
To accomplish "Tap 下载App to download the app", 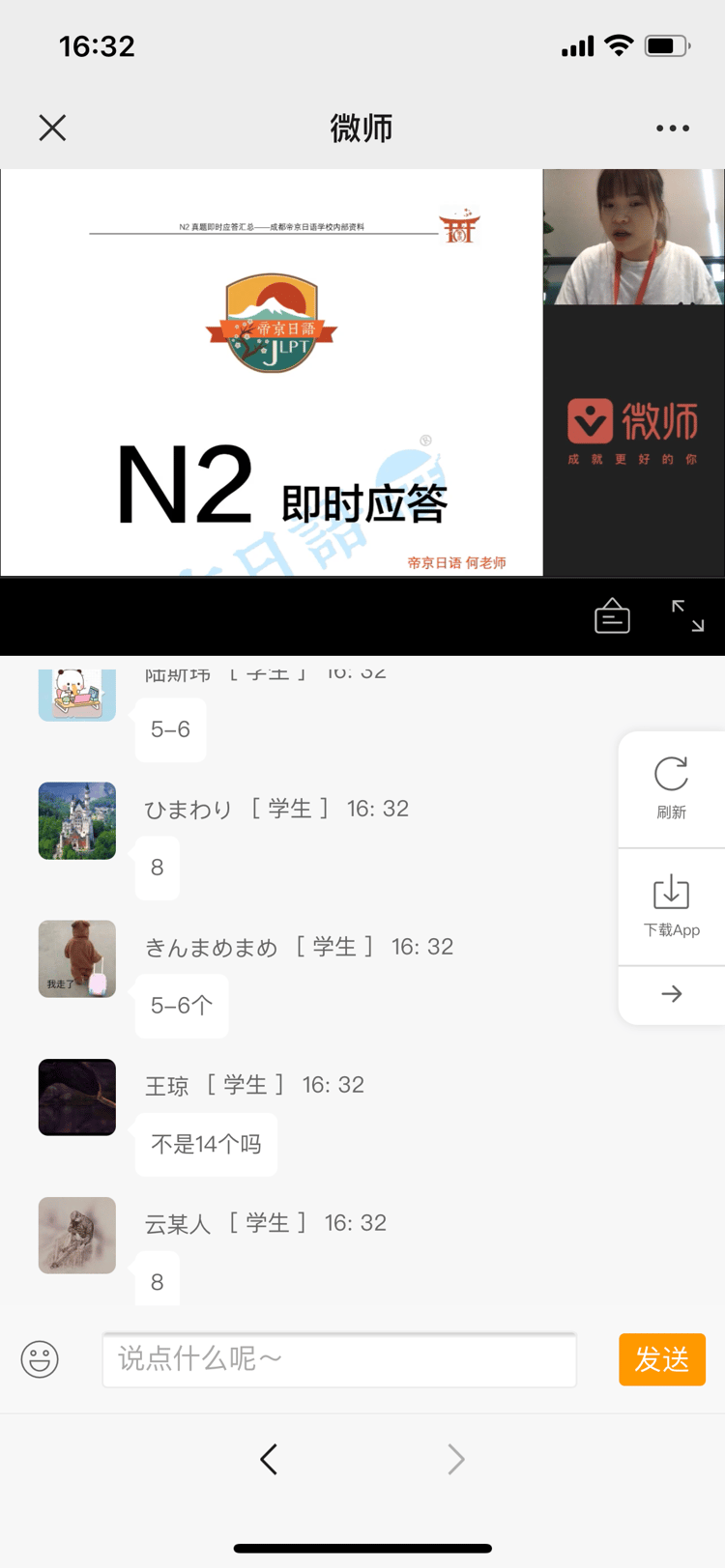I will coord(671,904).
